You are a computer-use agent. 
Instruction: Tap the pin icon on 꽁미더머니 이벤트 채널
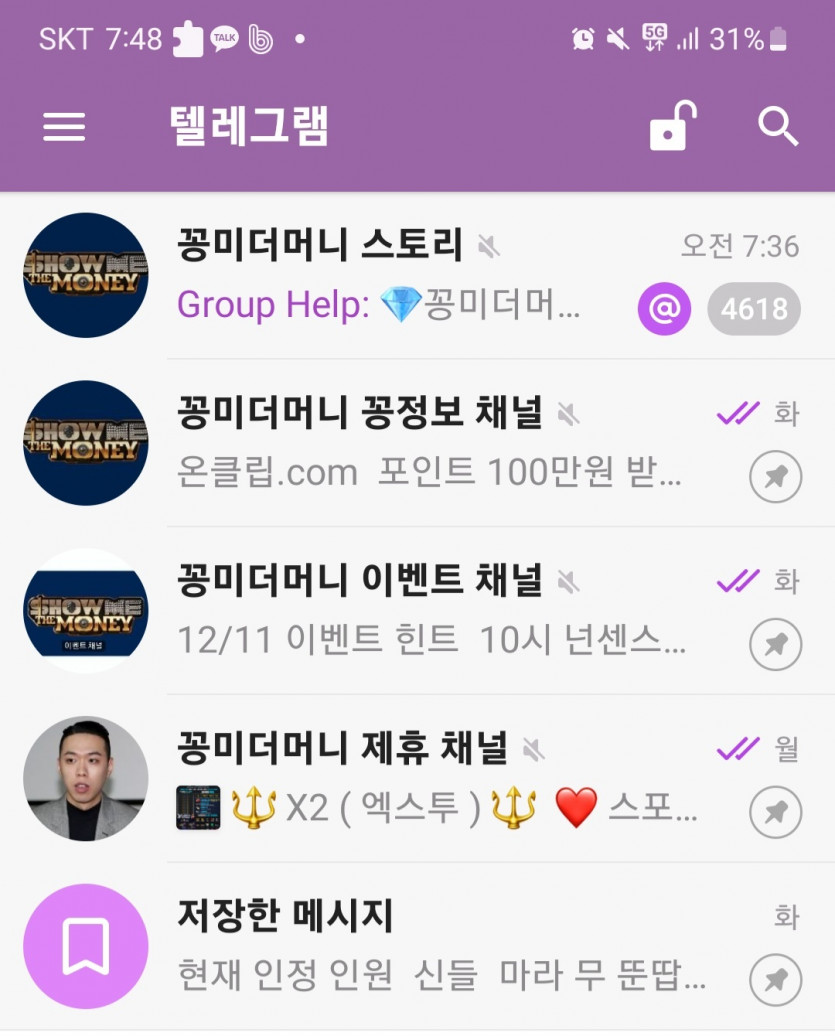coord(775,645)
